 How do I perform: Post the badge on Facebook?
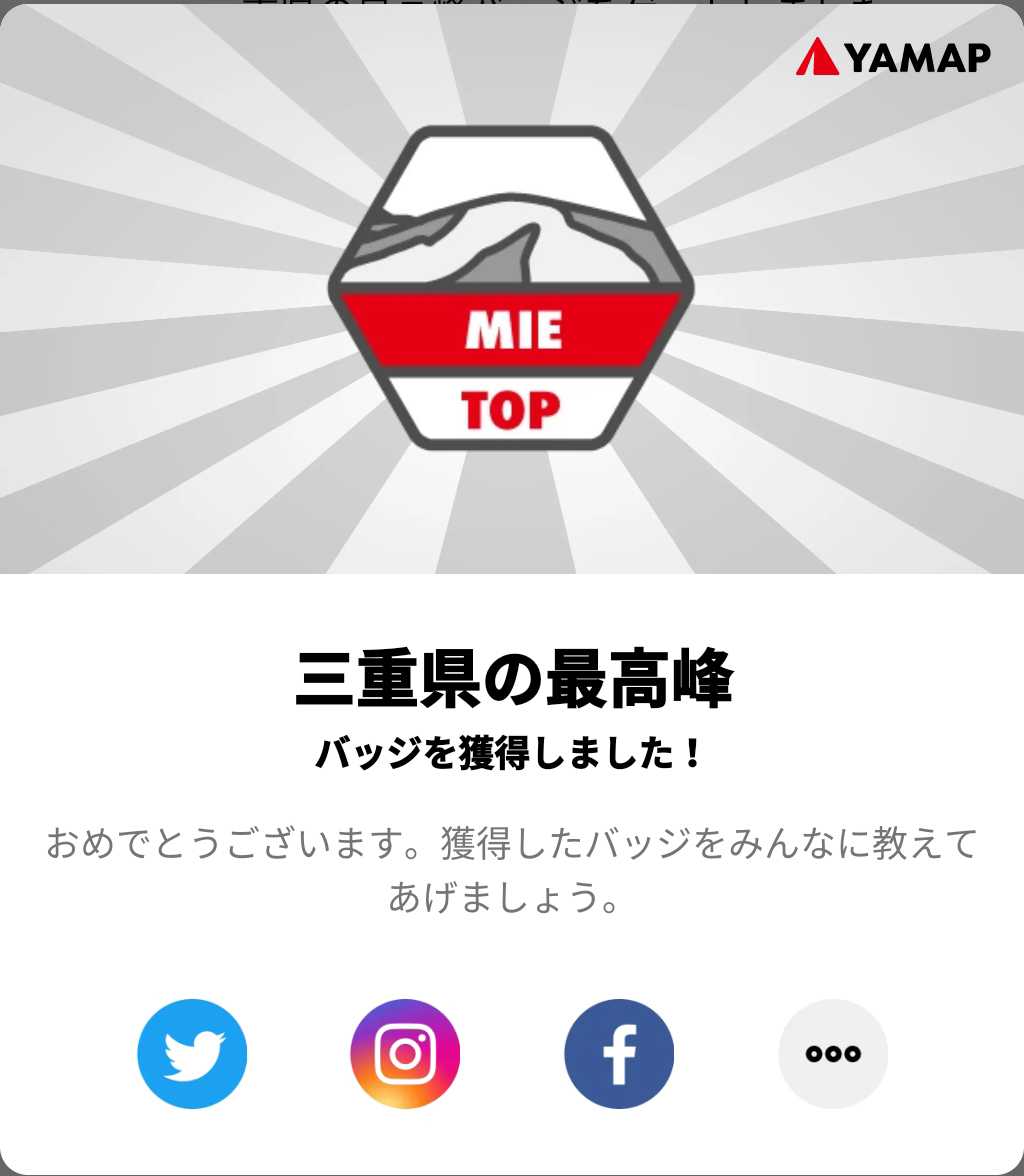(x=619, y=1053)
